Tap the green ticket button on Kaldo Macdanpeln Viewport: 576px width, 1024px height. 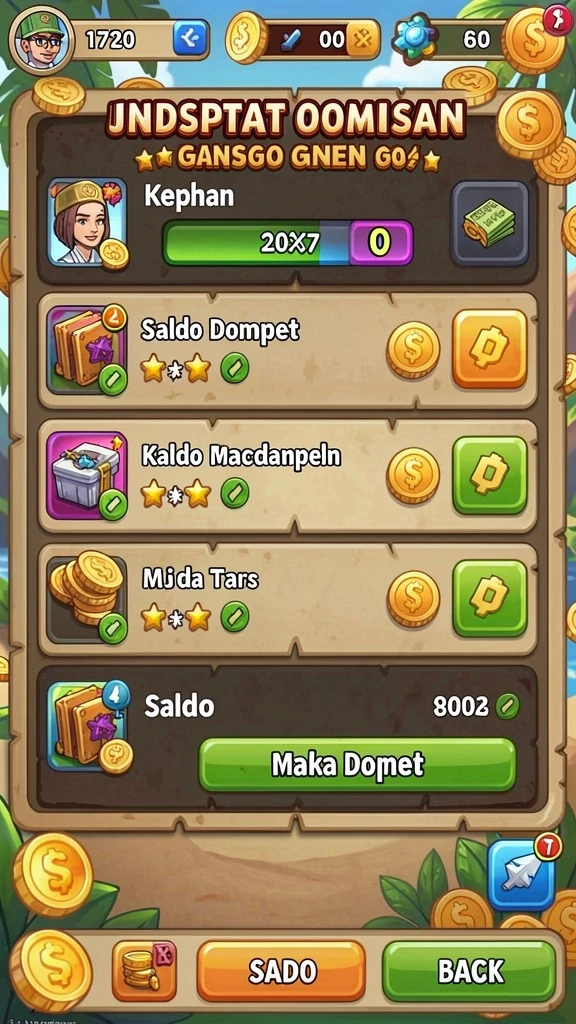[489, 475]
